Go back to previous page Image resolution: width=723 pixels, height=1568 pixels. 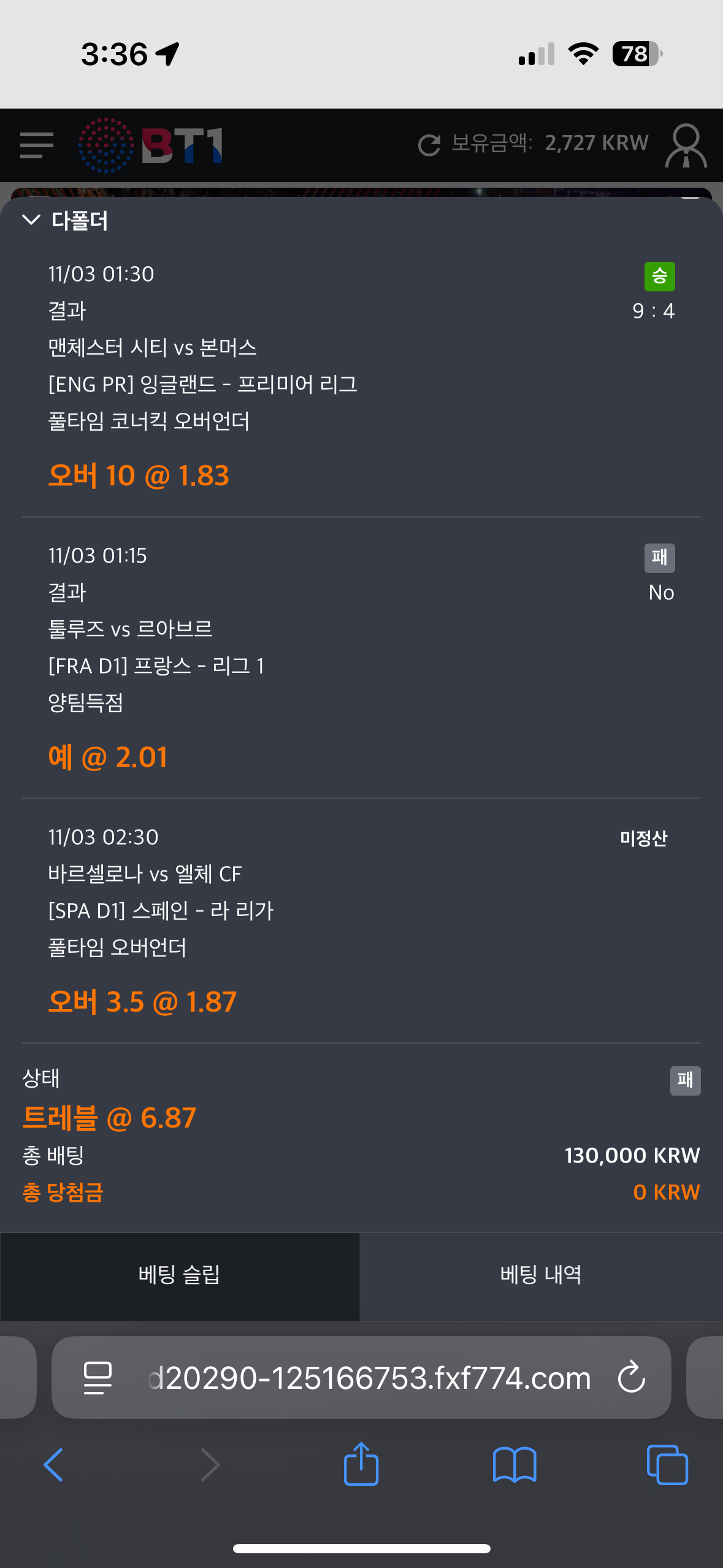(53, 1465)
